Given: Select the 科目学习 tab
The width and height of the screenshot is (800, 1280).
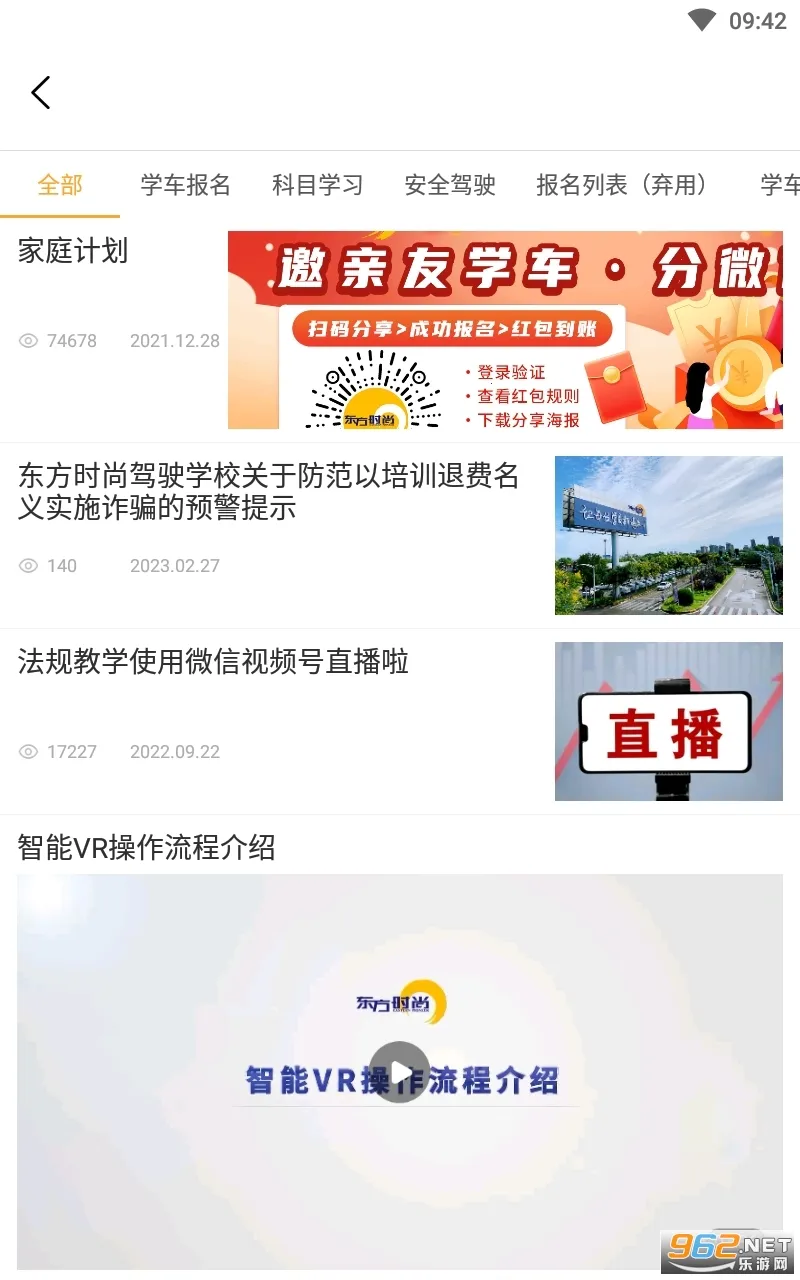Looking at the screenshot, I should (x=318, y=185).
